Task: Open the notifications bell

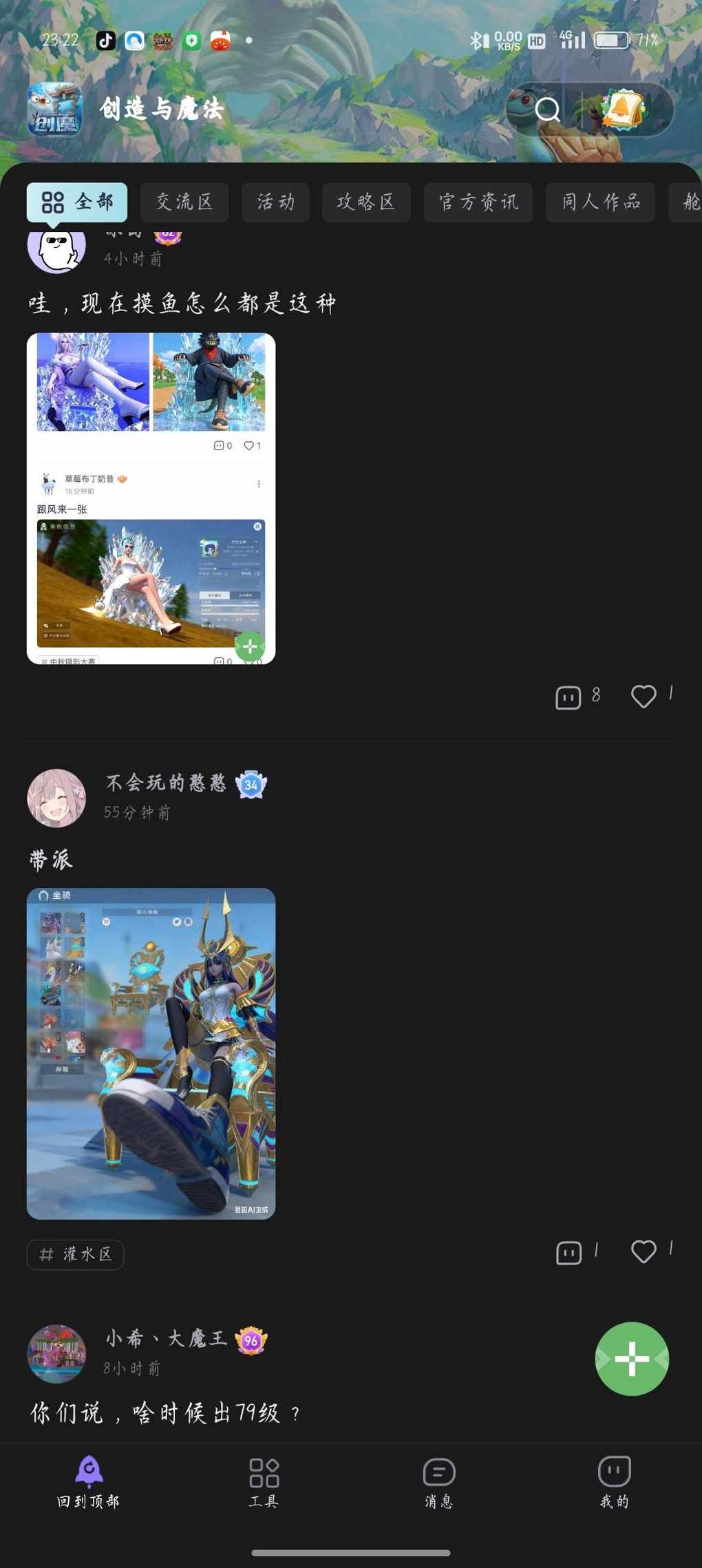Action: 623,109
